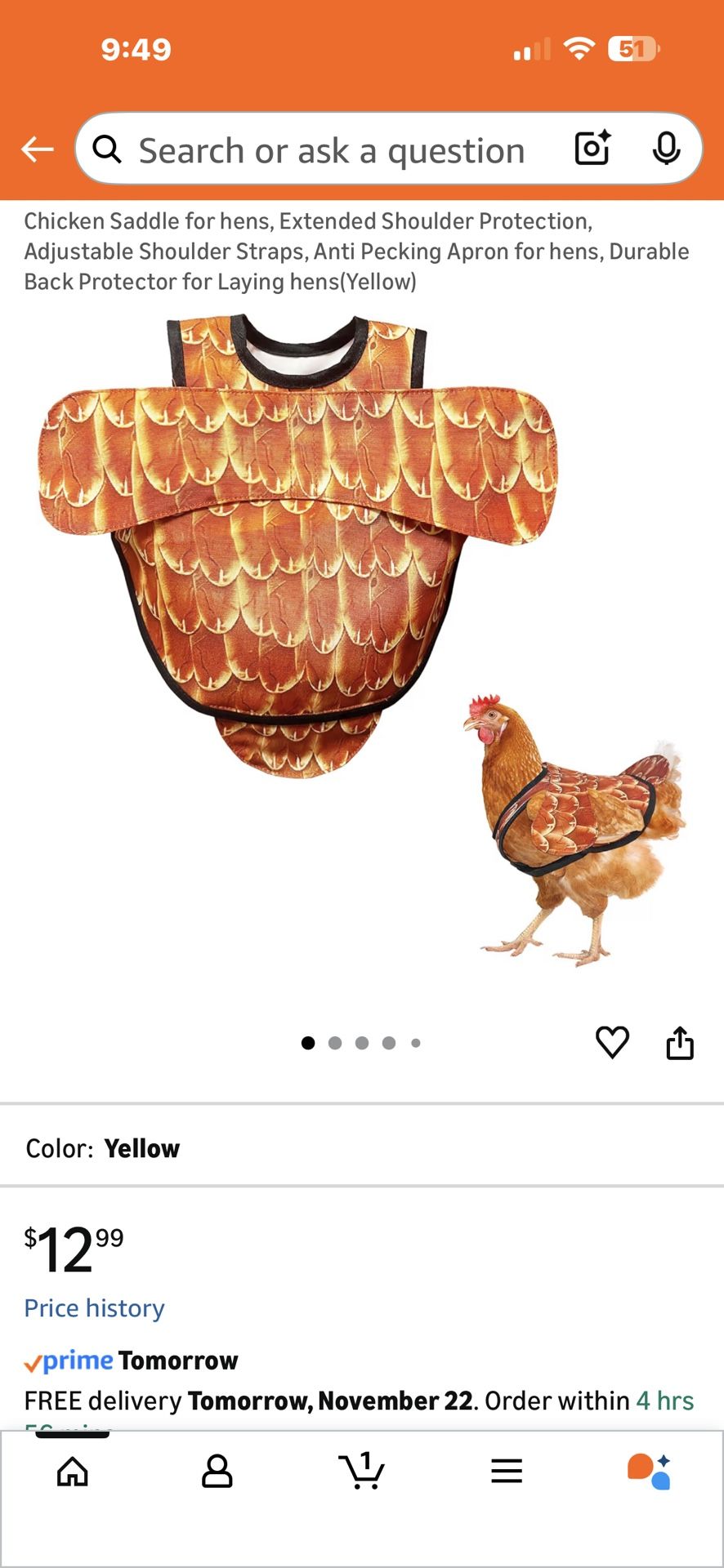Share this chicken saddle listing
The image size is (724, 1568).
[681, 1042]
